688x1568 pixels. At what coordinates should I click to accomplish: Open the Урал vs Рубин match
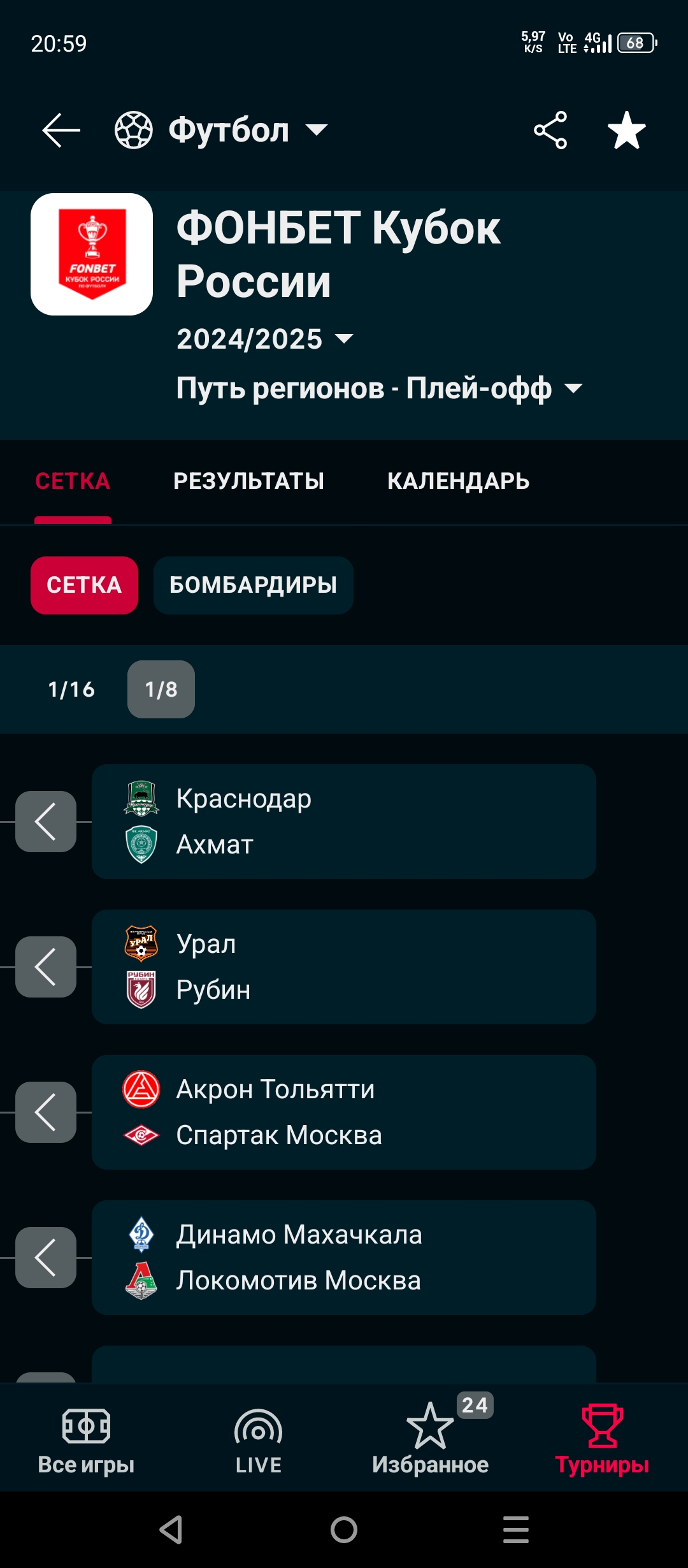point(344,967)
